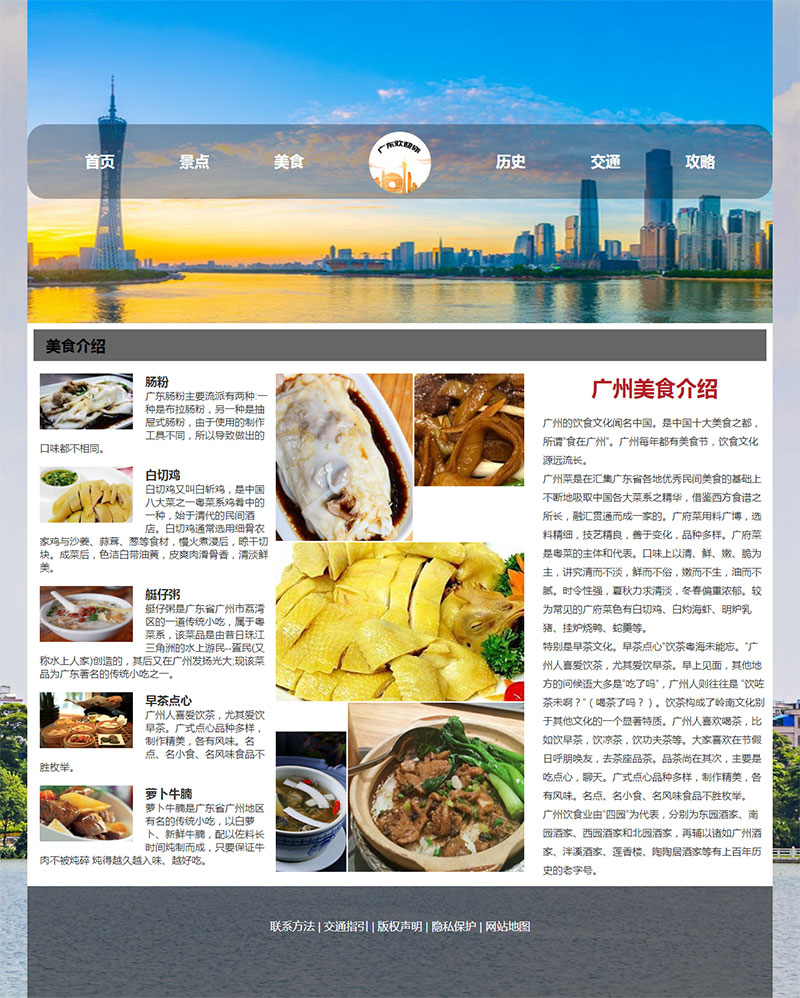Screen dimensions: 800x998
Task: Open the 交通 navigation item
Action: [605, 162]
